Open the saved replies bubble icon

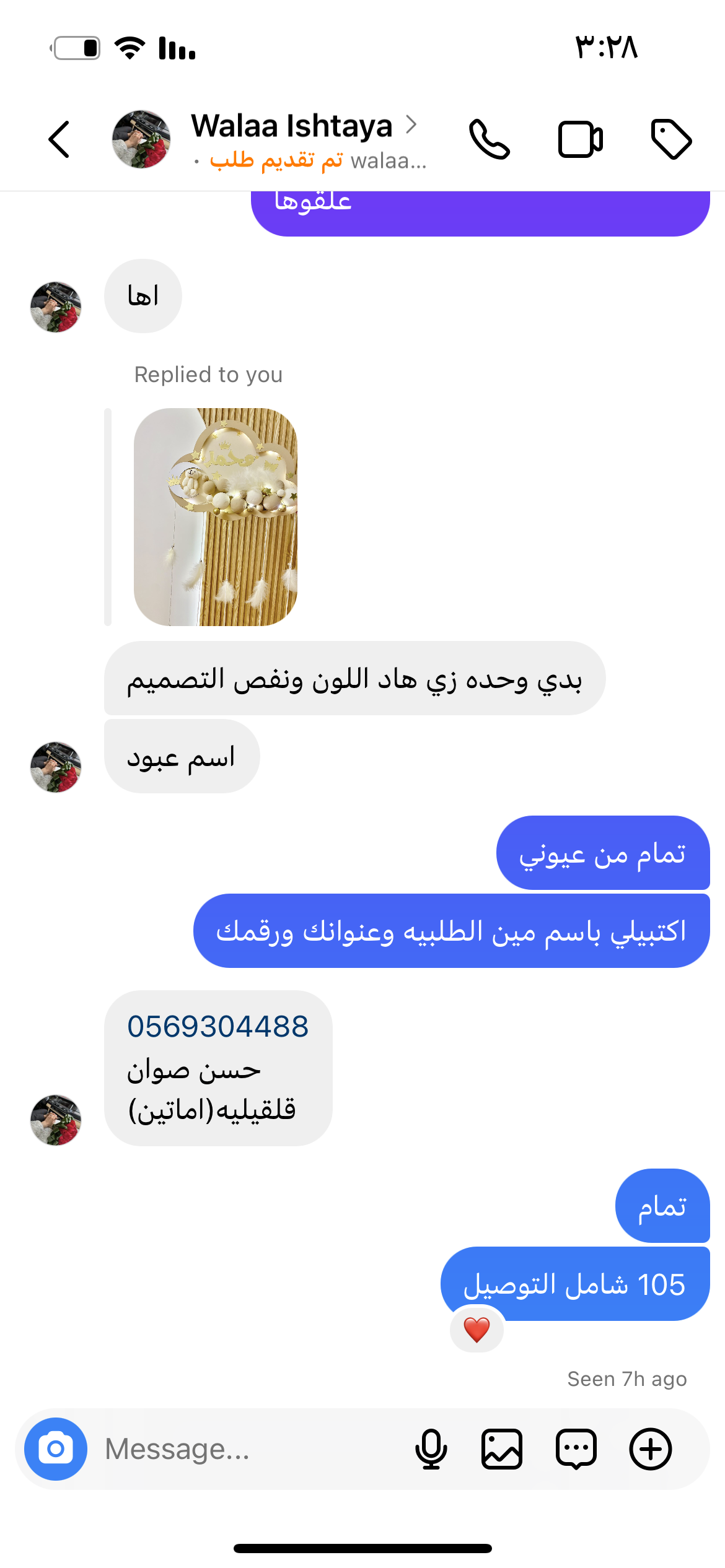[x=576, y=1449]
